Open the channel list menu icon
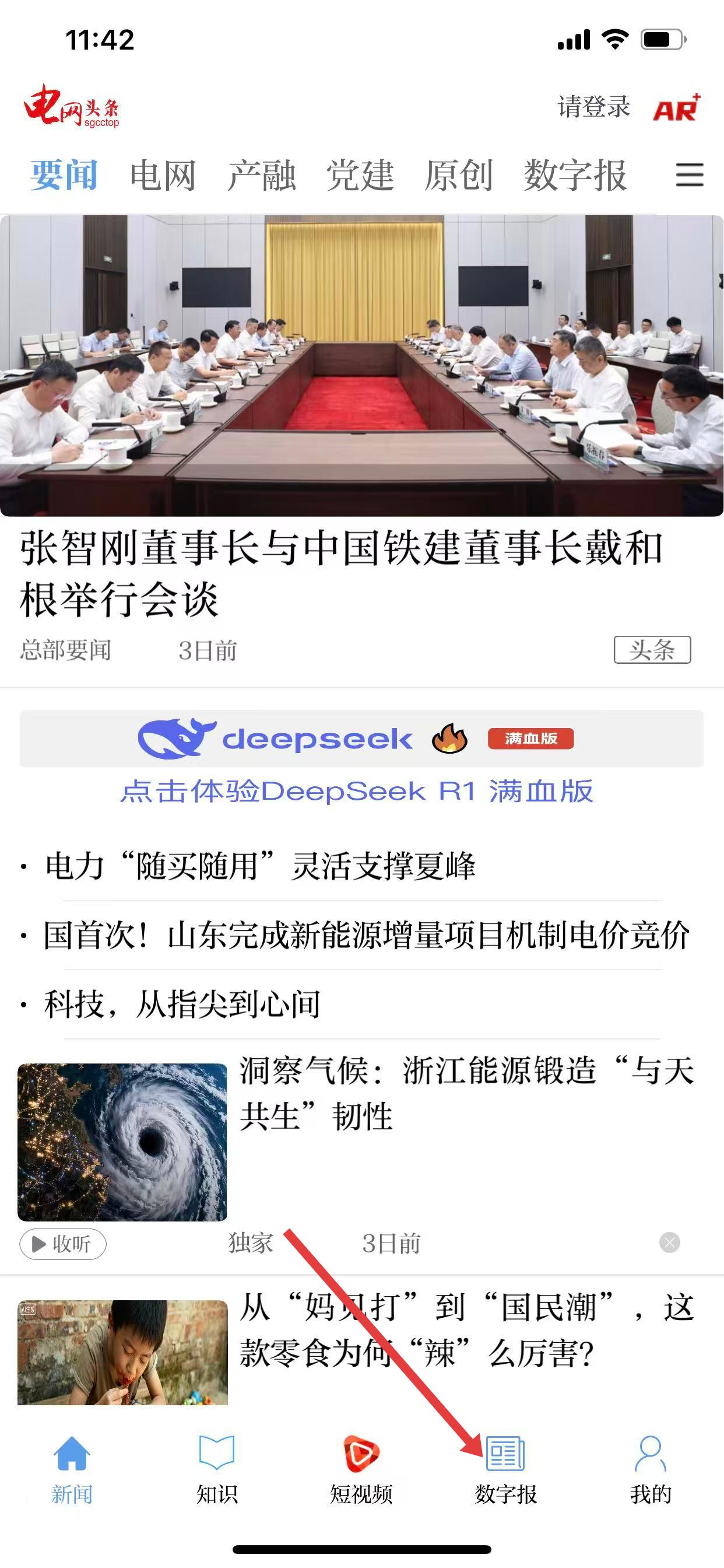 pos(690,176)
